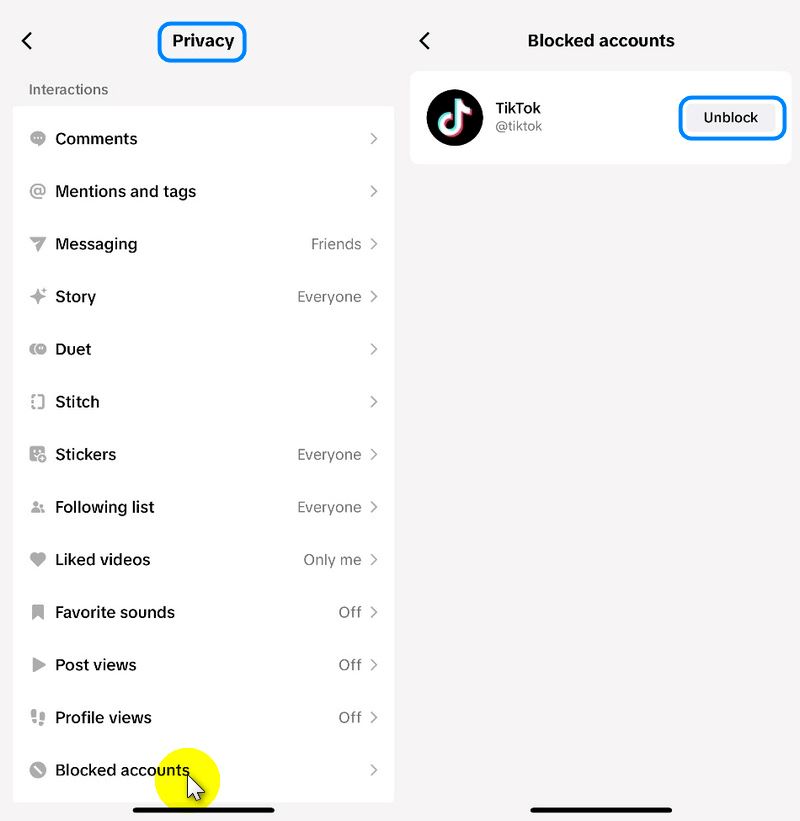Viewport: 800px width, 821px height.
Task: Go back from the Blocked accounts screen
Action: coord(424,41)
